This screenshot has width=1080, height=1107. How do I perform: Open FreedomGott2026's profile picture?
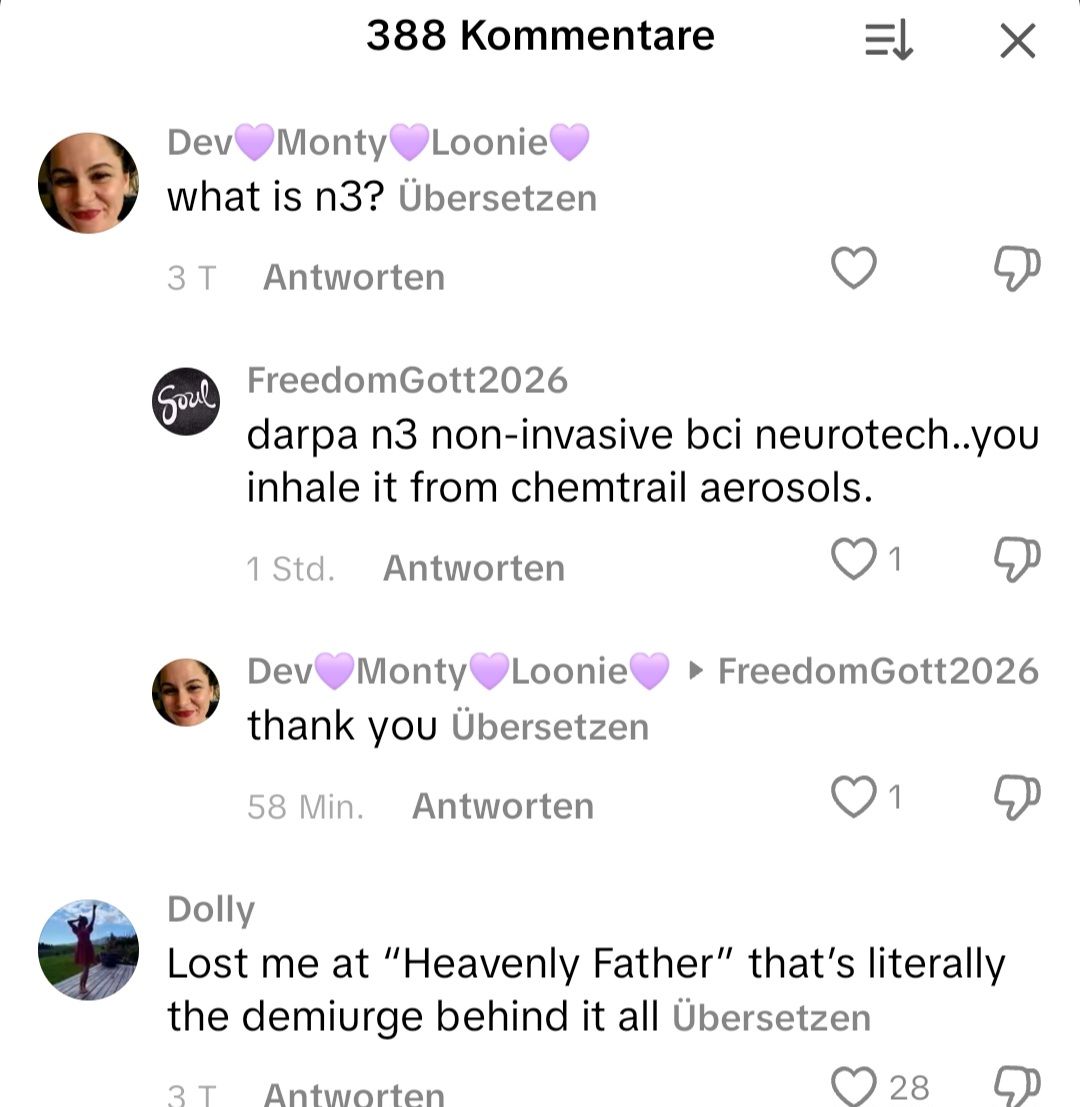point(186,401)
